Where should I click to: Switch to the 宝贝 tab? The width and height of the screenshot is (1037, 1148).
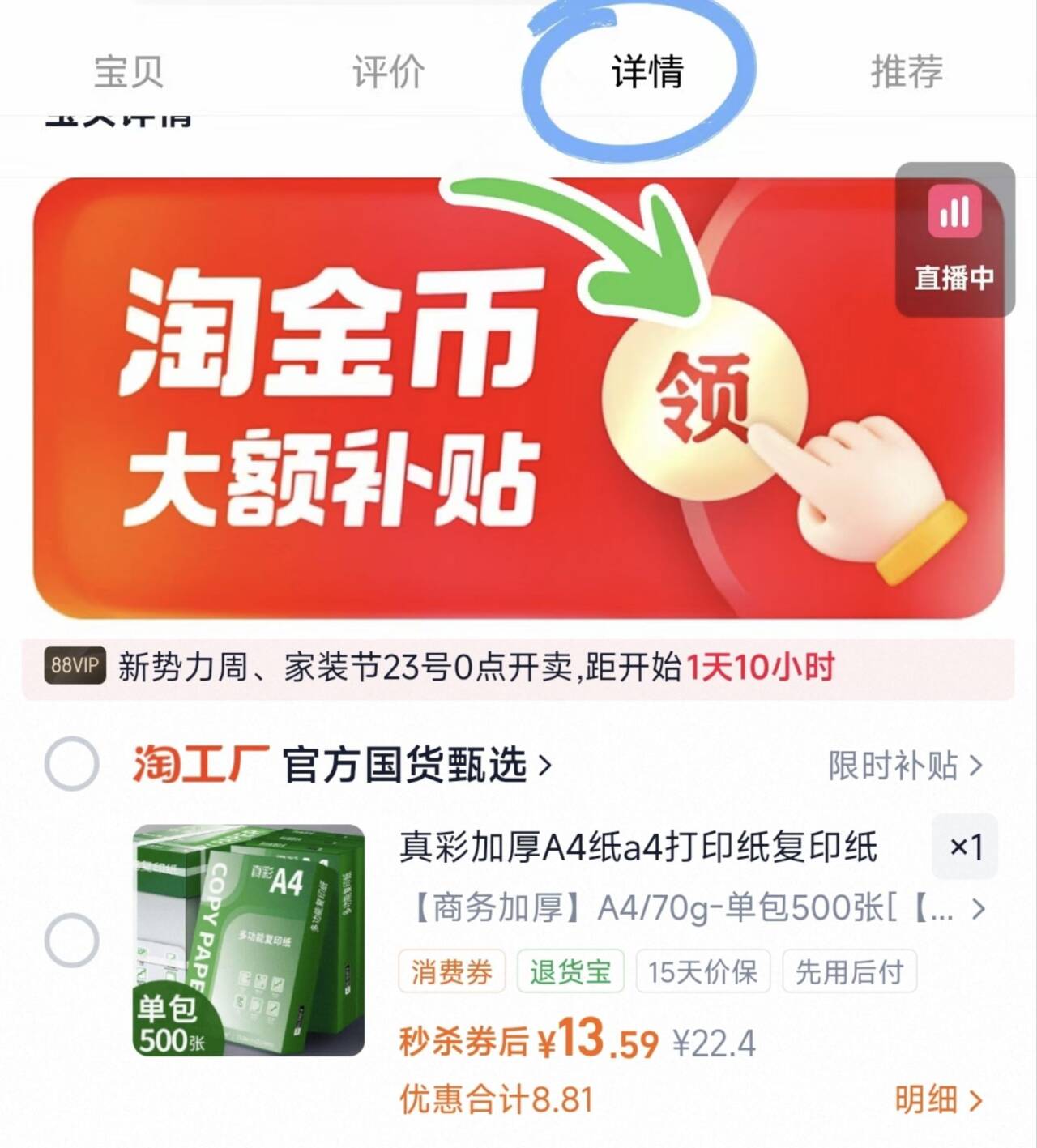tap(128, 71)
